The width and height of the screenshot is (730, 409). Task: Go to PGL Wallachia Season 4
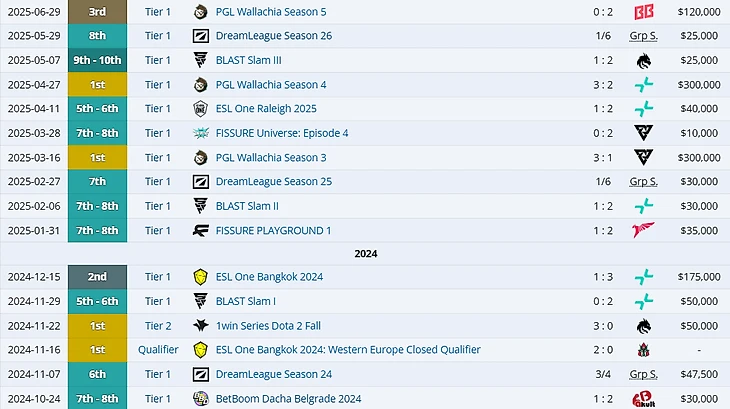click(270, 85)
